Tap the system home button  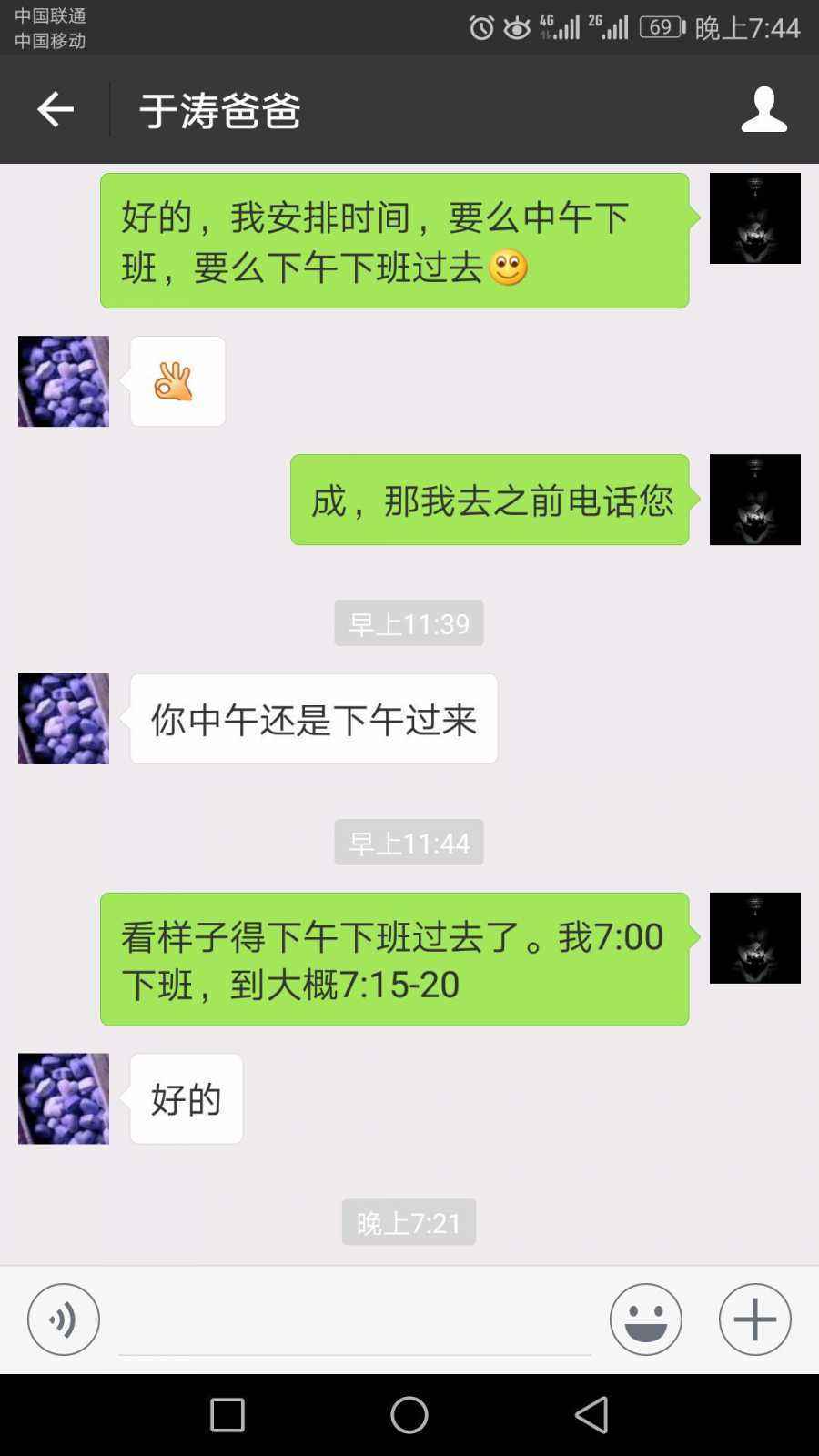point(409,1415)
